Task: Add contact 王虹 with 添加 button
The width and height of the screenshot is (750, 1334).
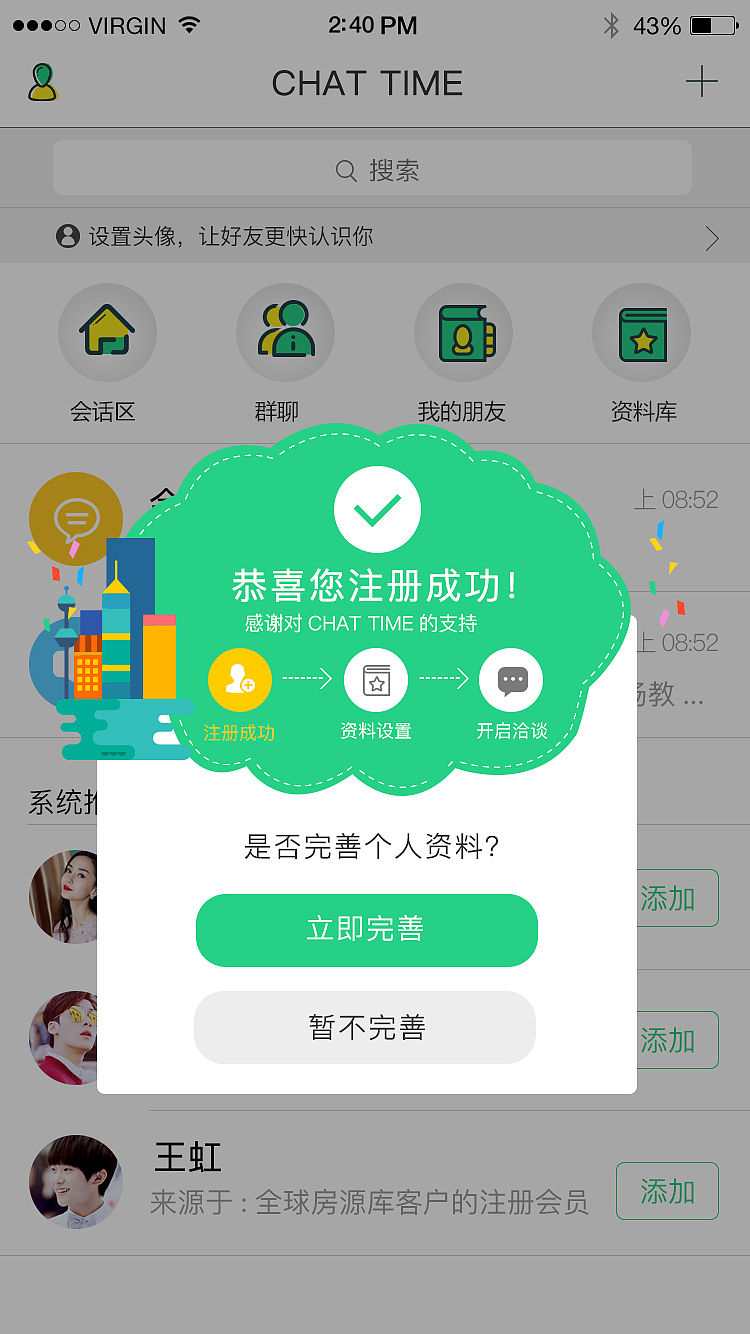Action: pyautogui.click(x=666, y=1191)
